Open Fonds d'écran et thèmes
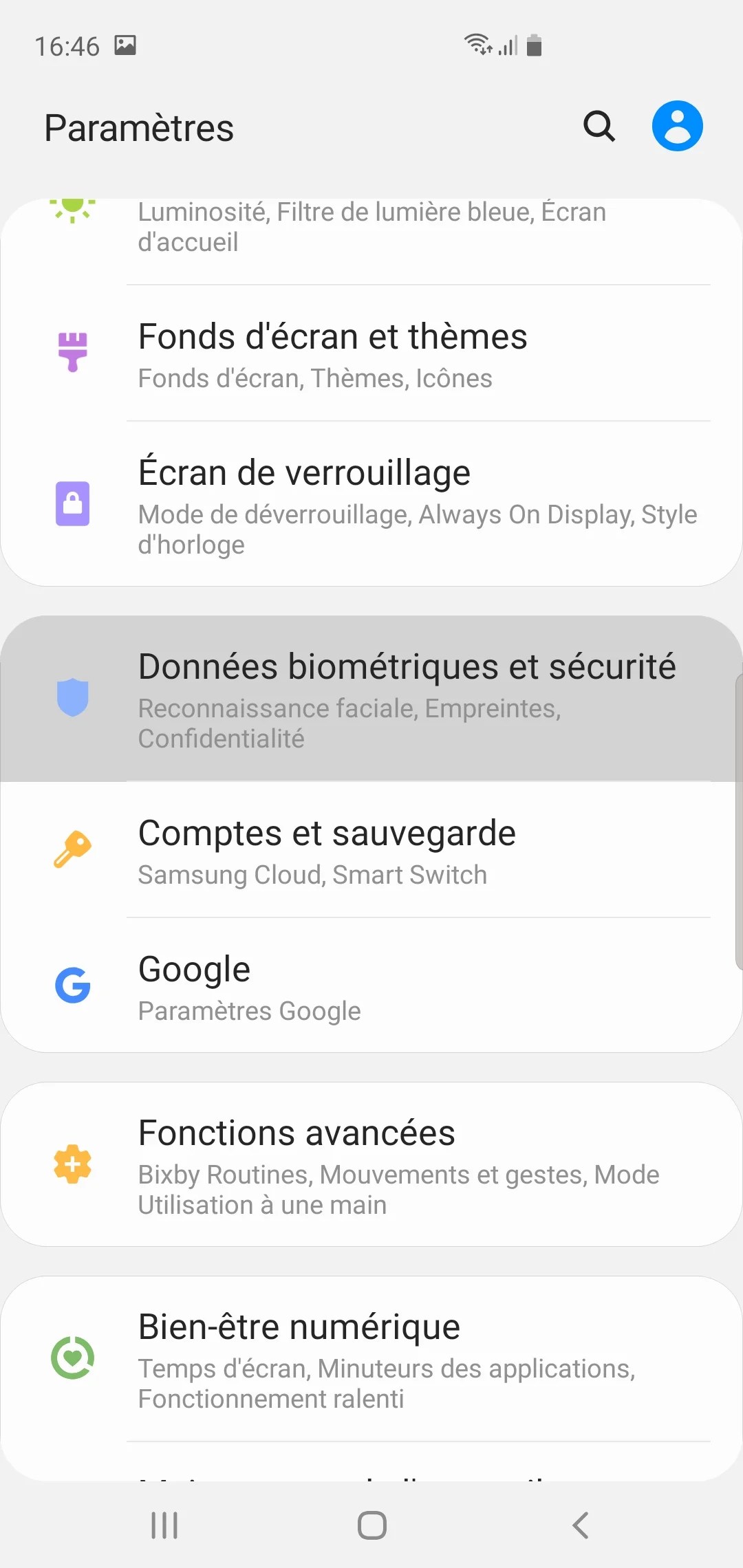The image size is (743, 1568). [371, 353]
